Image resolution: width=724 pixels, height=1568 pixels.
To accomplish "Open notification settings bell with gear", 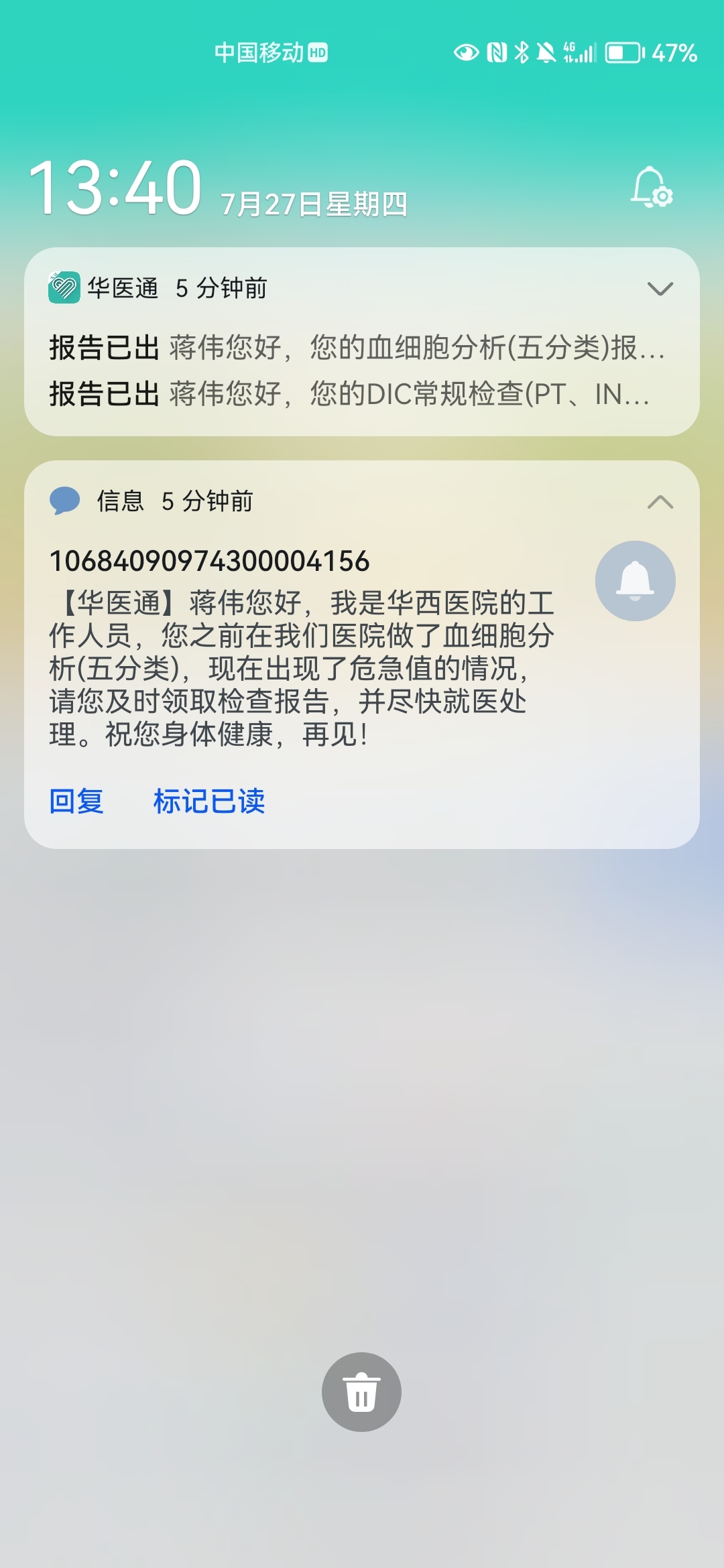I will [x=652, y=187].
